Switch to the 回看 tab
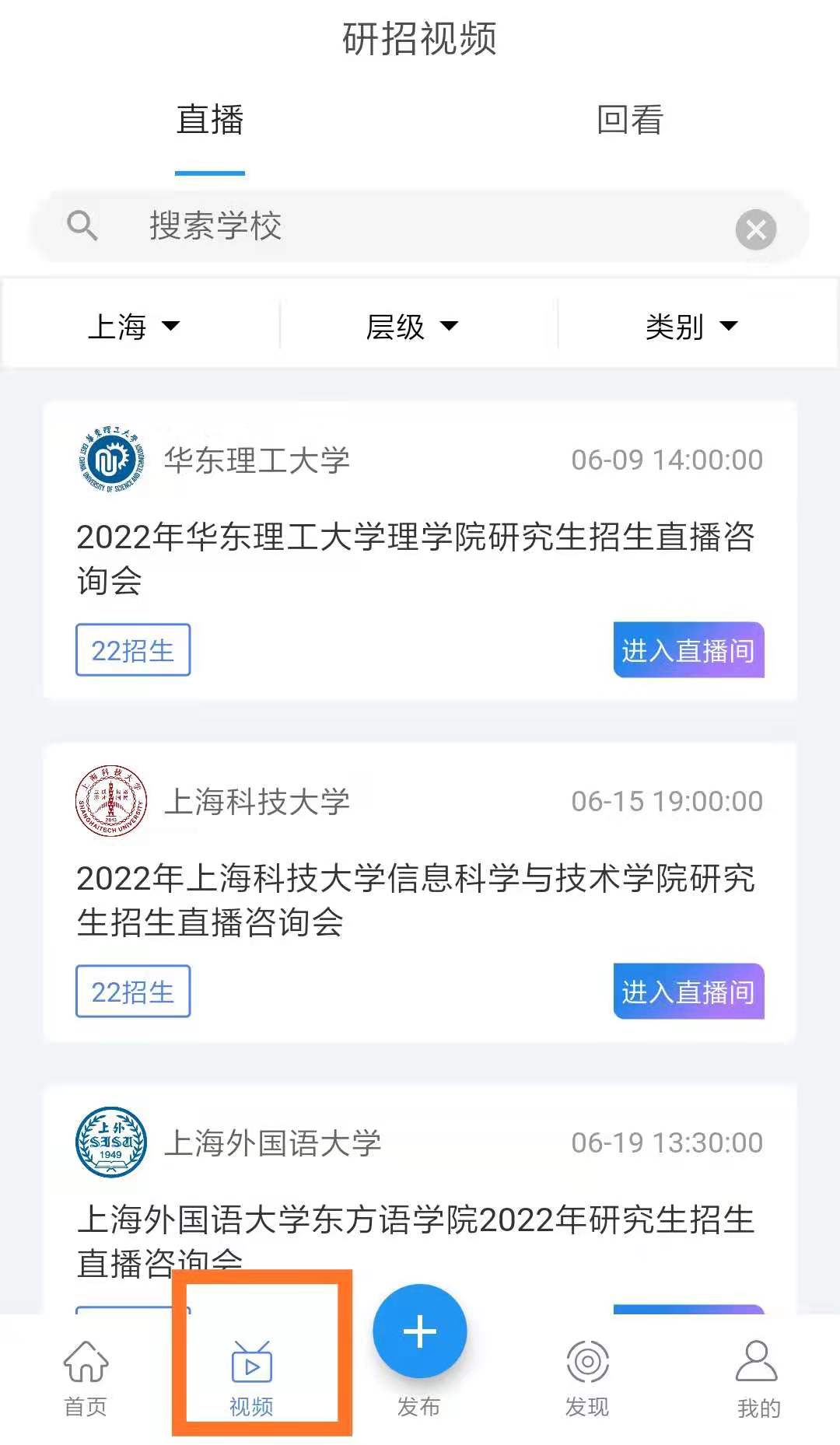Screen dimensions: 840x1445 pyautogui.click(x=629, y=120)
